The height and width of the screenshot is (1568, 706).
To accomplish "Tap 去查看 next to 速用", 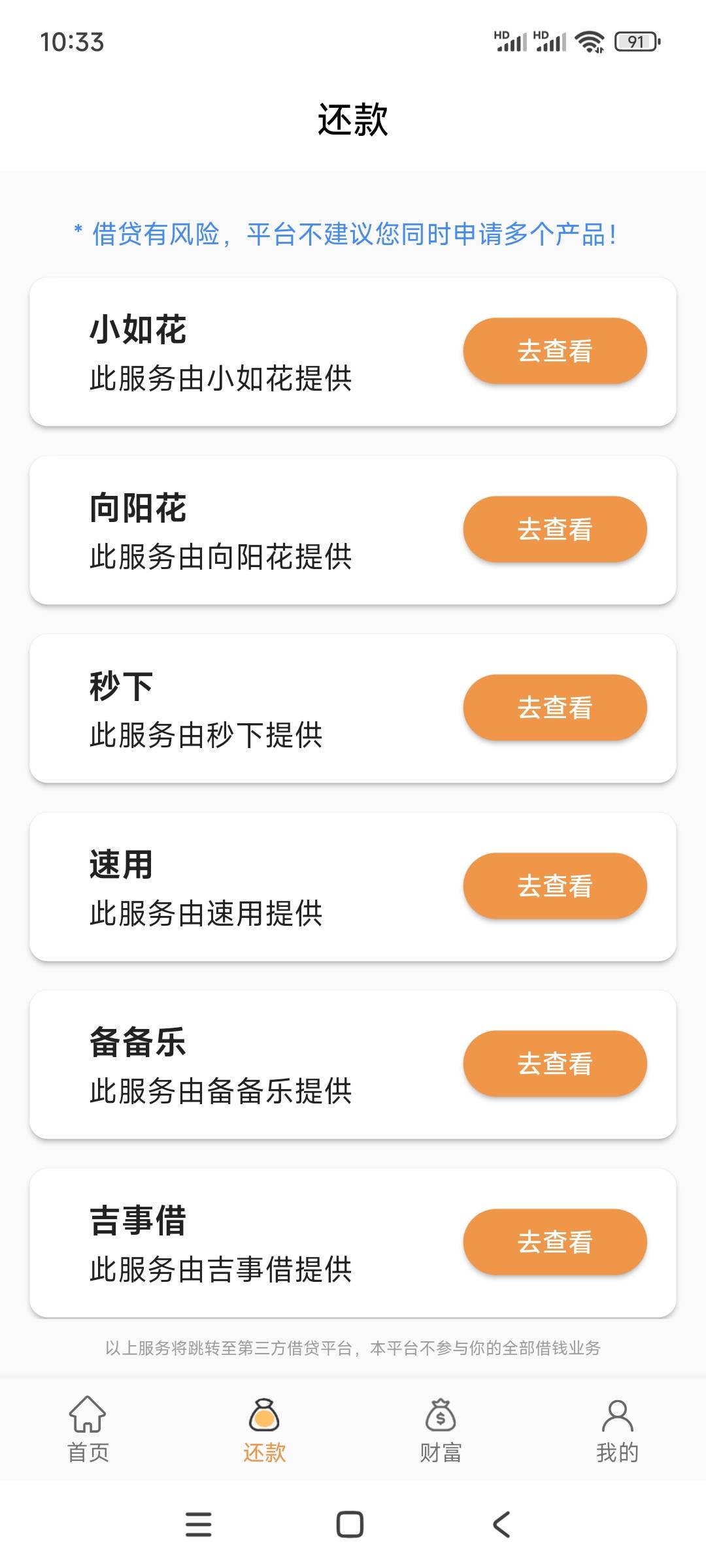I will point(555,886).
